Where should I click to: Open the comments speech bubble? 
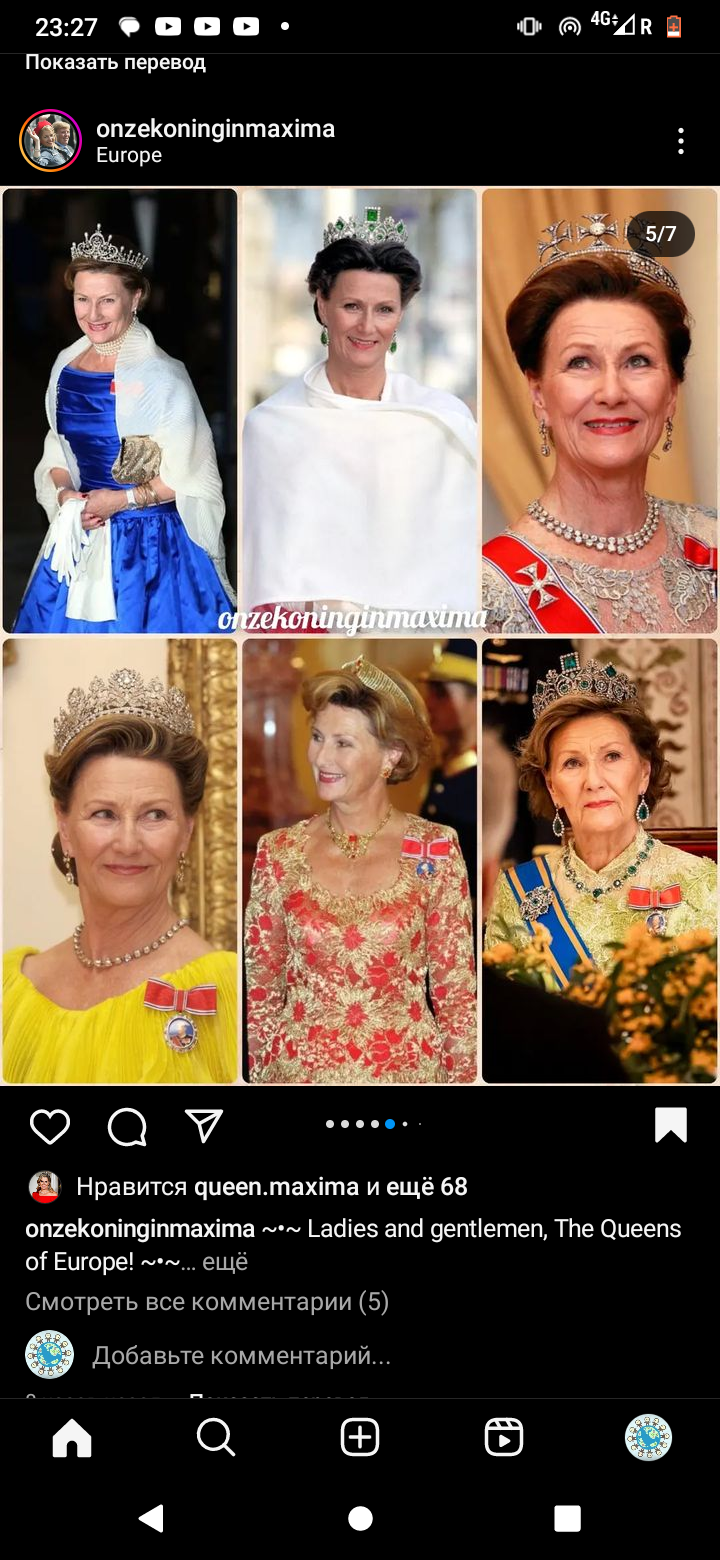pyautogui.click(x=127, y=1126)
